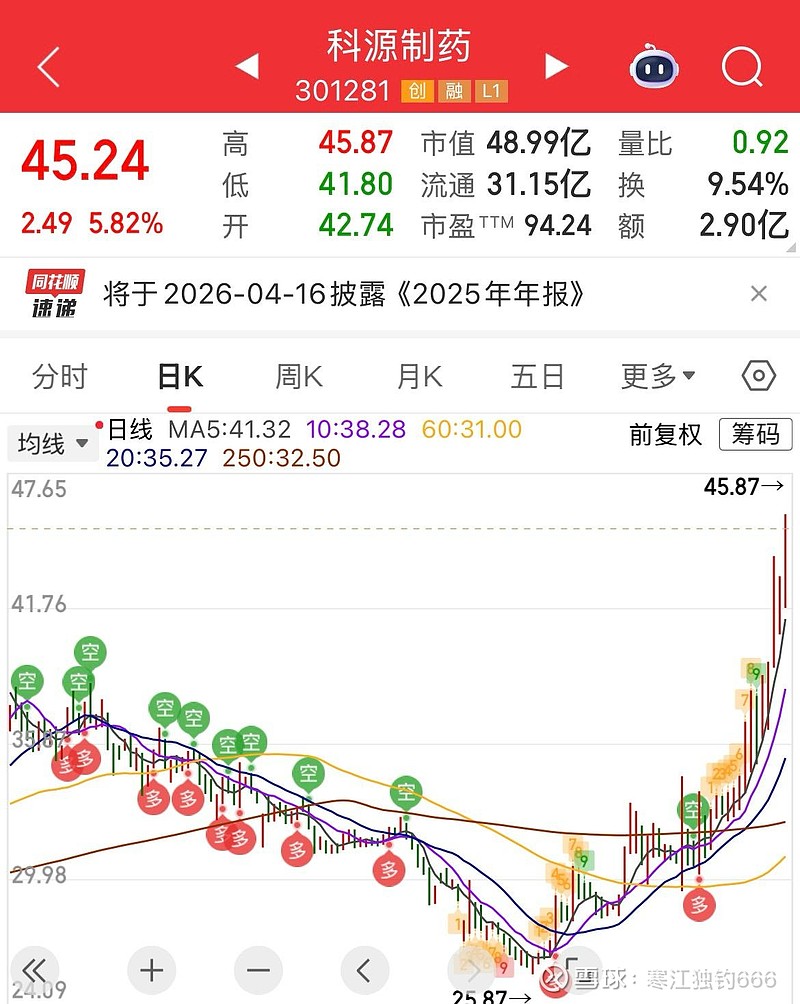
Task: Switch to the 五日 chart tab
Action: (x=538, y=377)
